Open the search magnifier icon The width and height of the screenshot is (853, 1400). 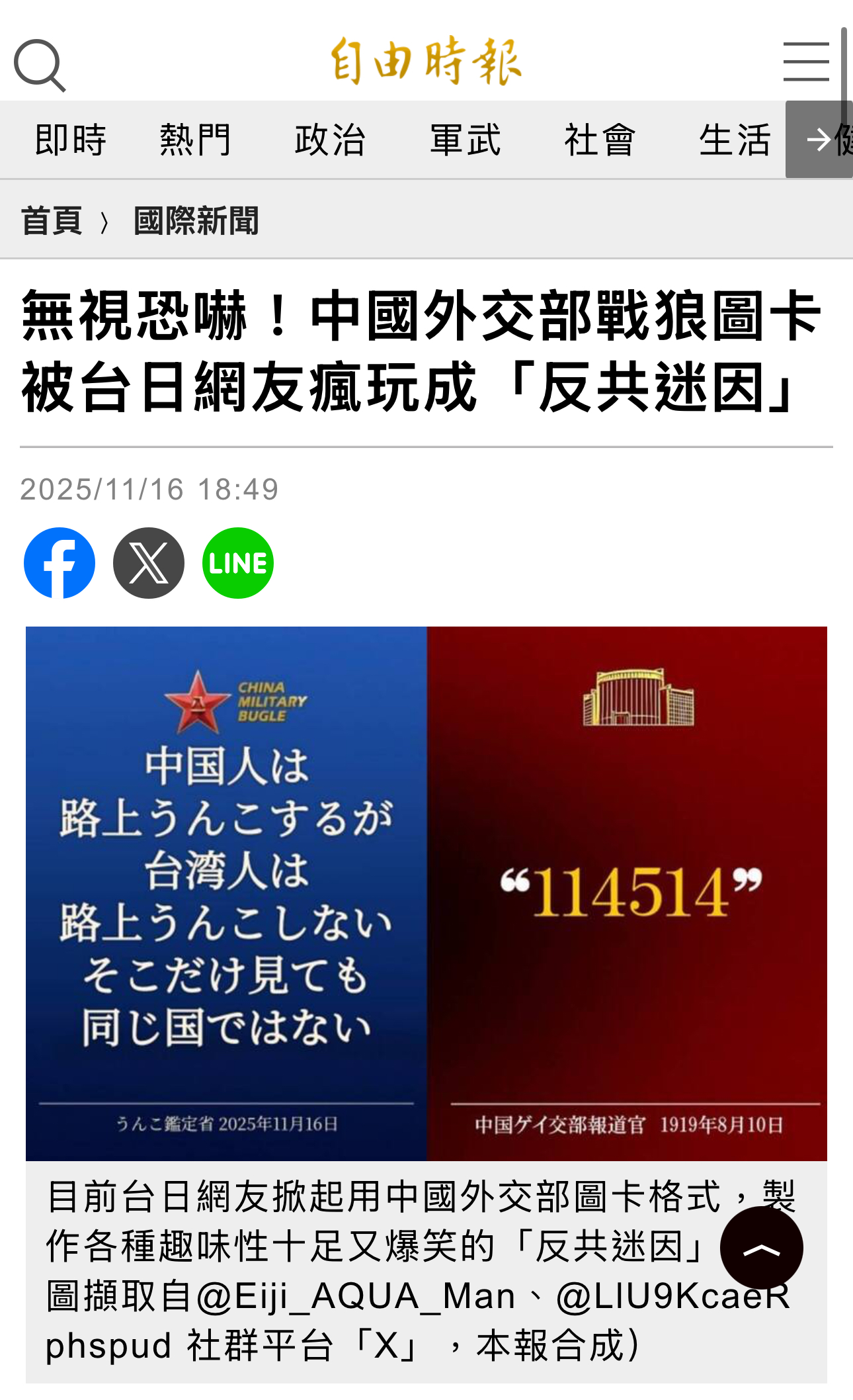tap(40, 65)
